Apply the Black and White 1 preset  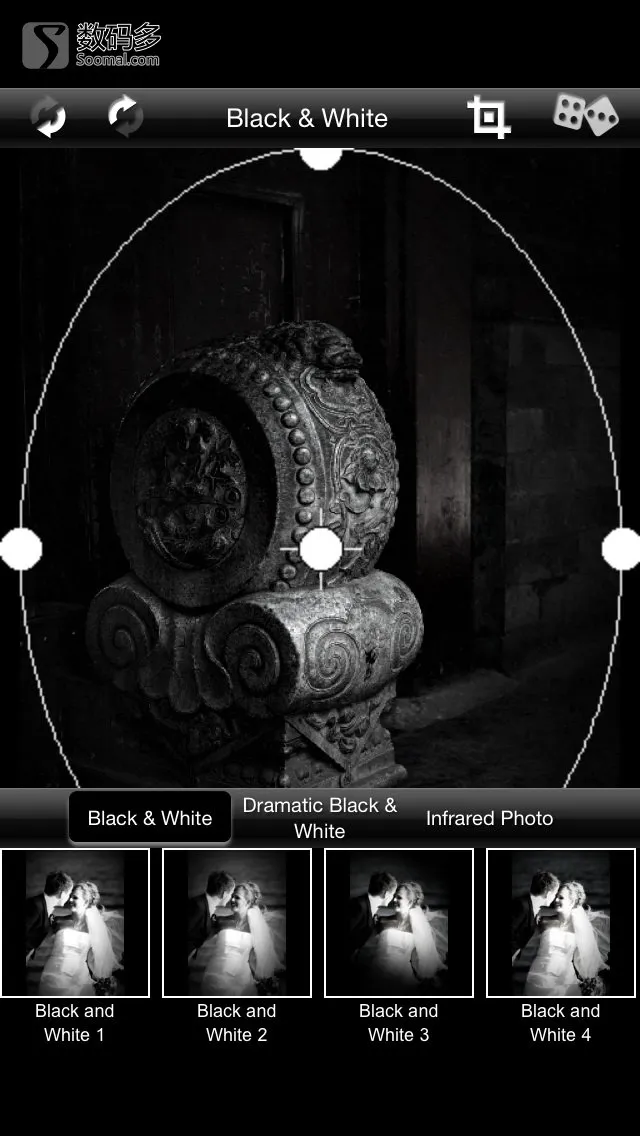click(x=75, y=923)
